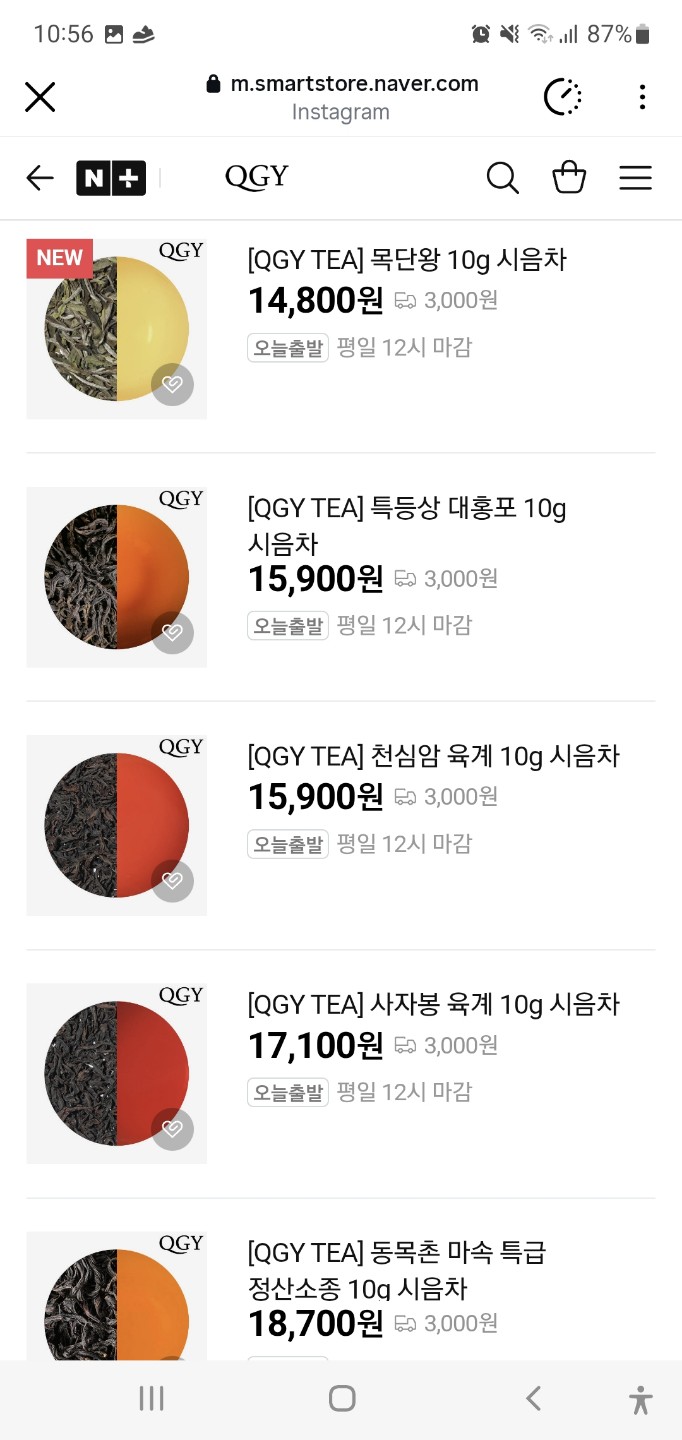Select the 천심암 육계 10g 시음차 item
Screen dimensions: 682x1440
[x=433, y=757]
